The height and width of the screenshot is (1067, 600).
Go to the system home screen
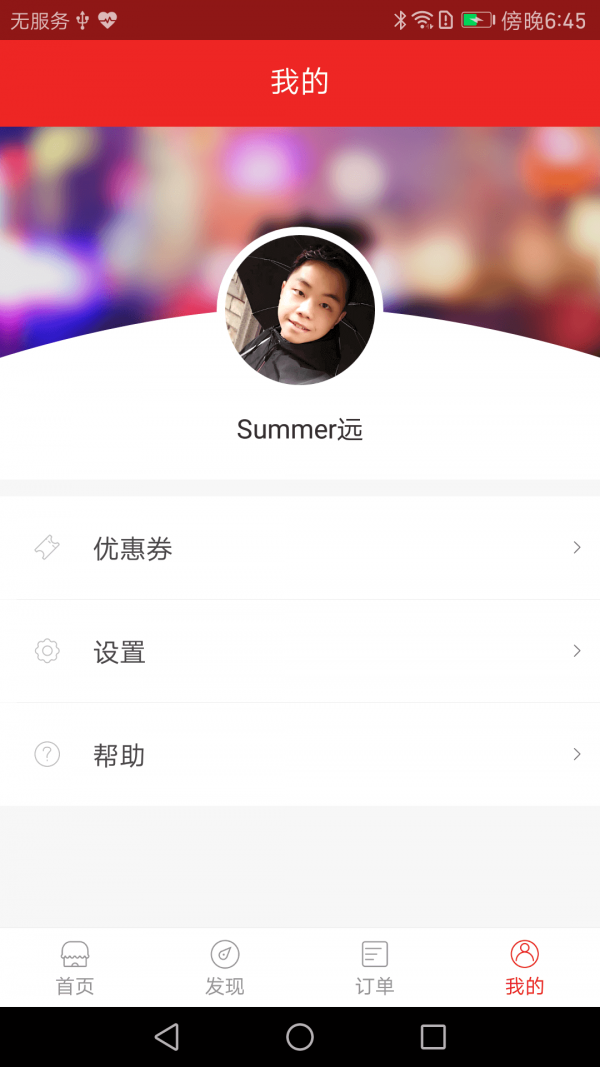pos(300,1037)
